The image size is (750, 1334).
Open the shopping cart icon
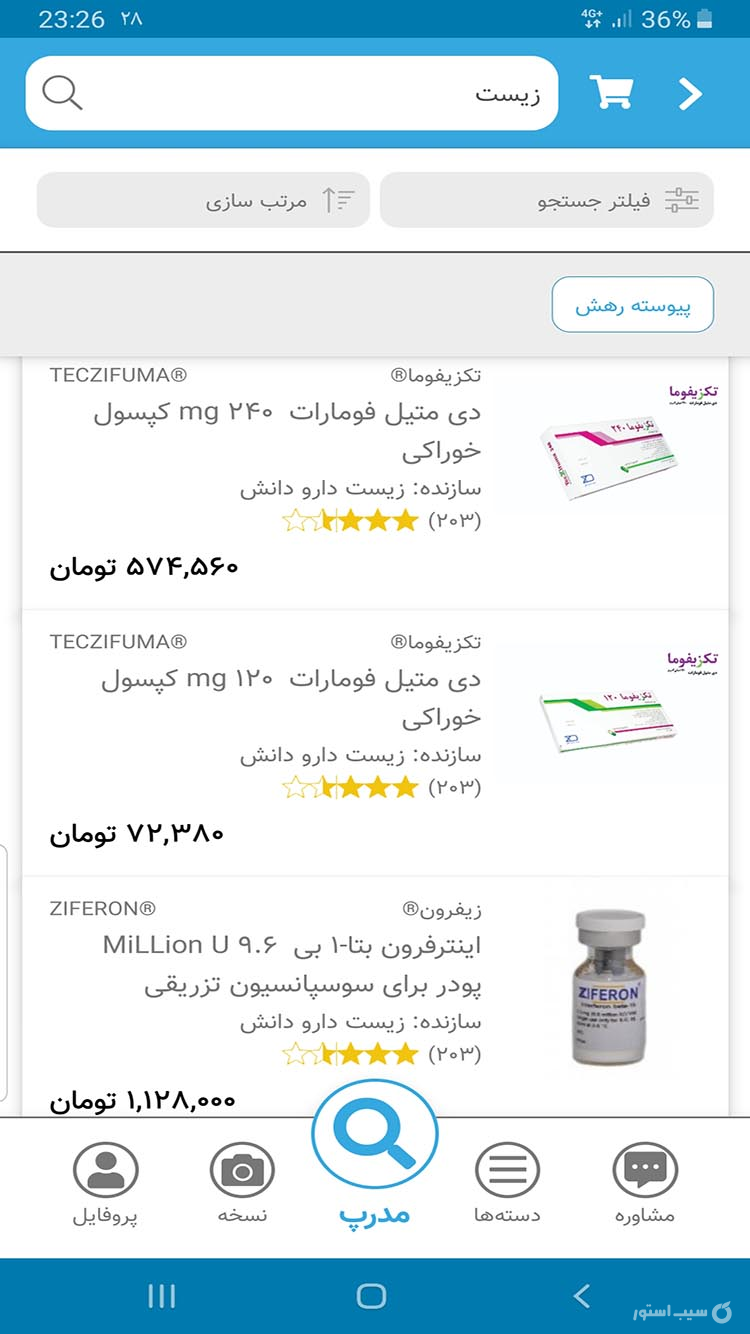click(x=614, y=91)
